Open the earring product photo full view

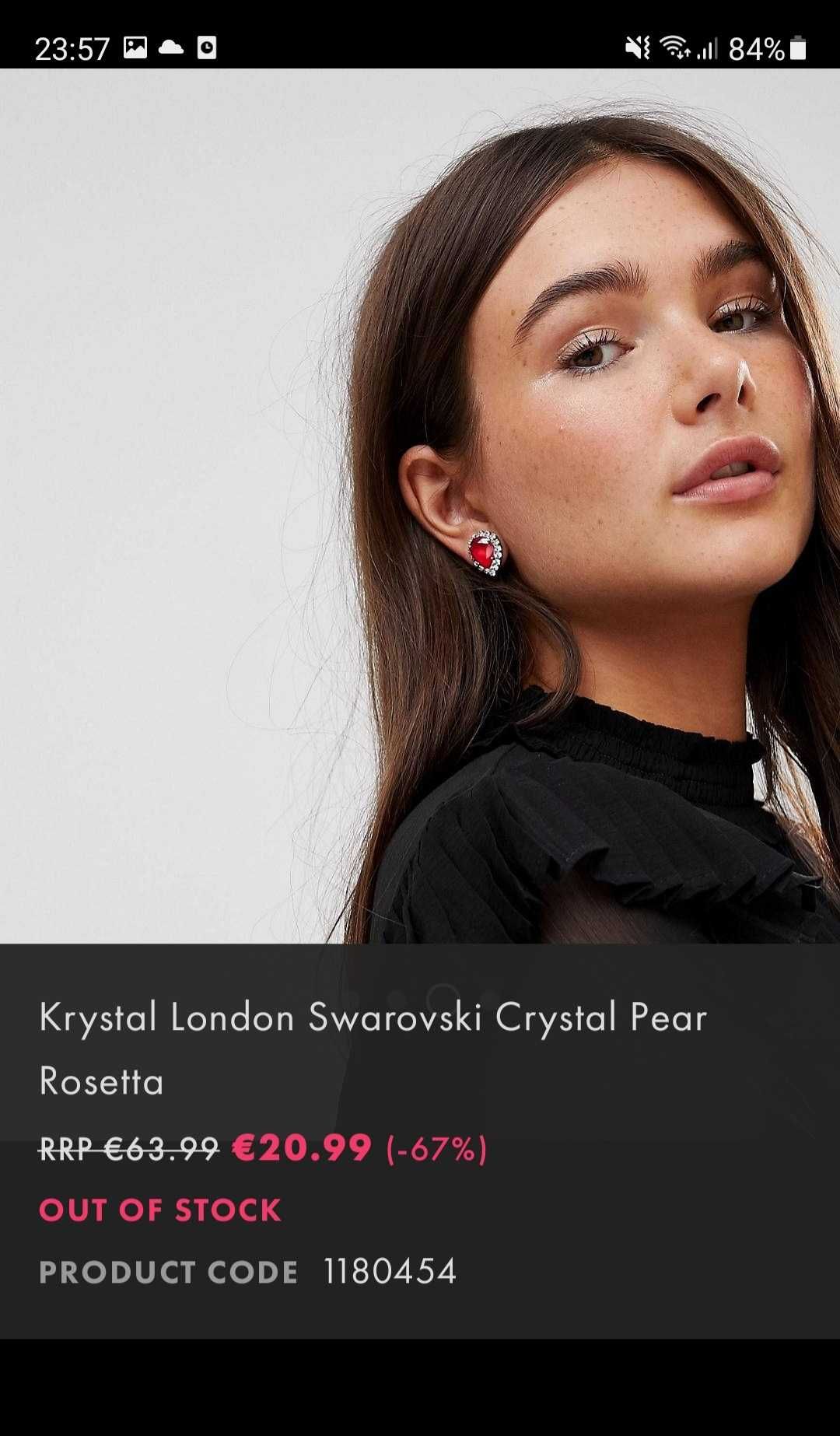tap(420, 506)
